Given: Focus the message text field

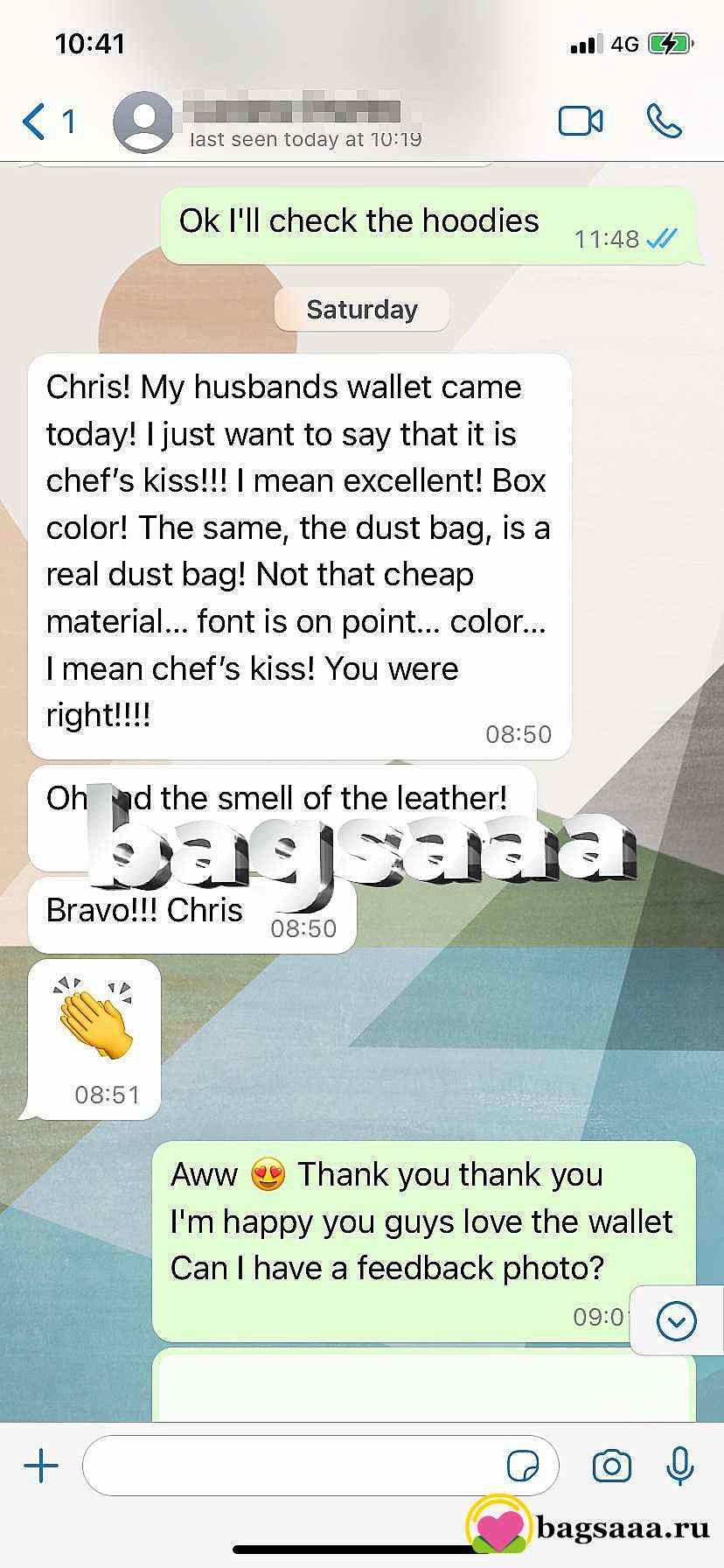Looking at the screenshot, I should (x=293, y=1465).
